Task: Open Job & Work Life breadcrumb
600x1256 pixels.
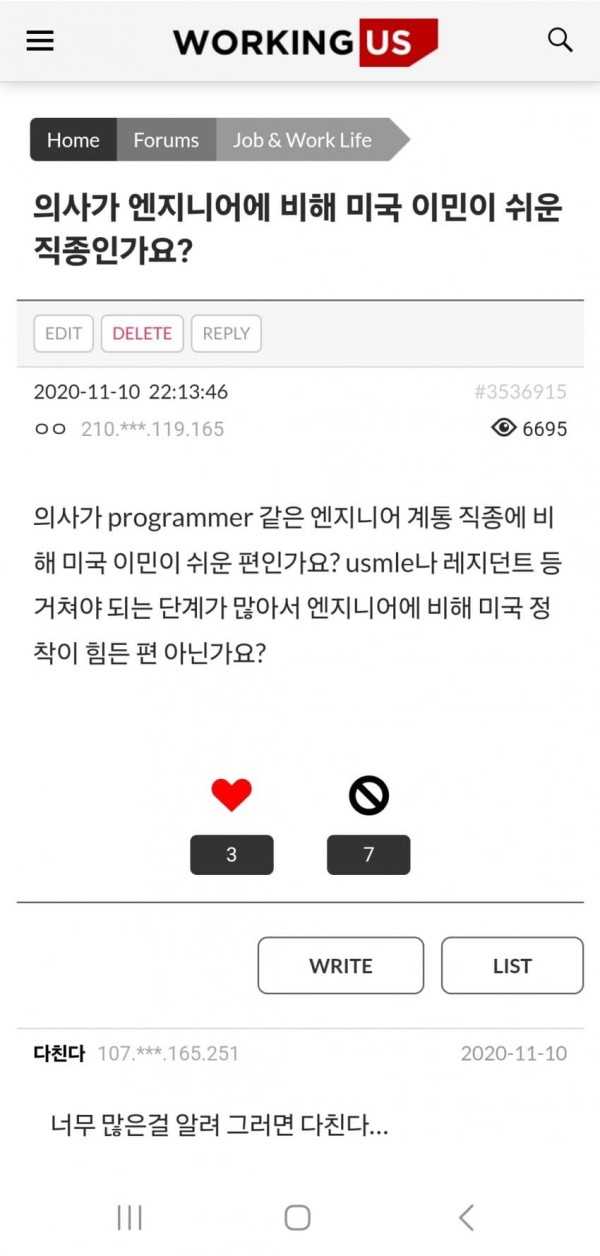Action: pos(302,140)
